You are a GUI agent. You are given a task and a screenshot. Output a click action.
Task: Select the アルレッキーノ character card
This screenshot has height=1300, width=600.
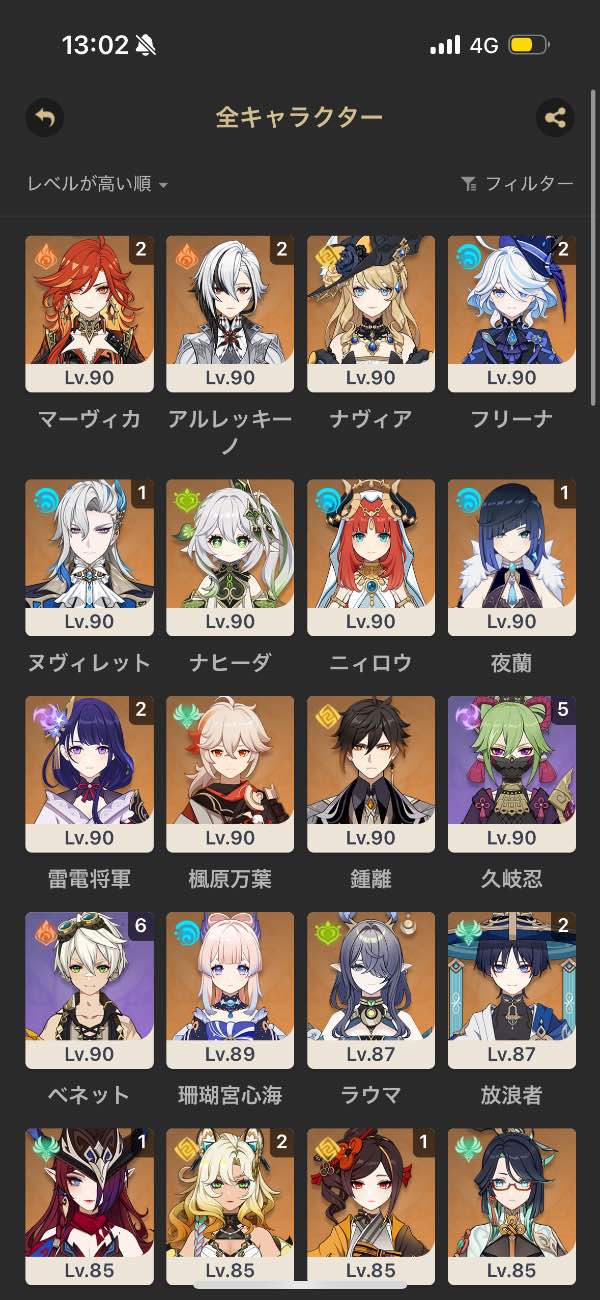pos(230,312)
